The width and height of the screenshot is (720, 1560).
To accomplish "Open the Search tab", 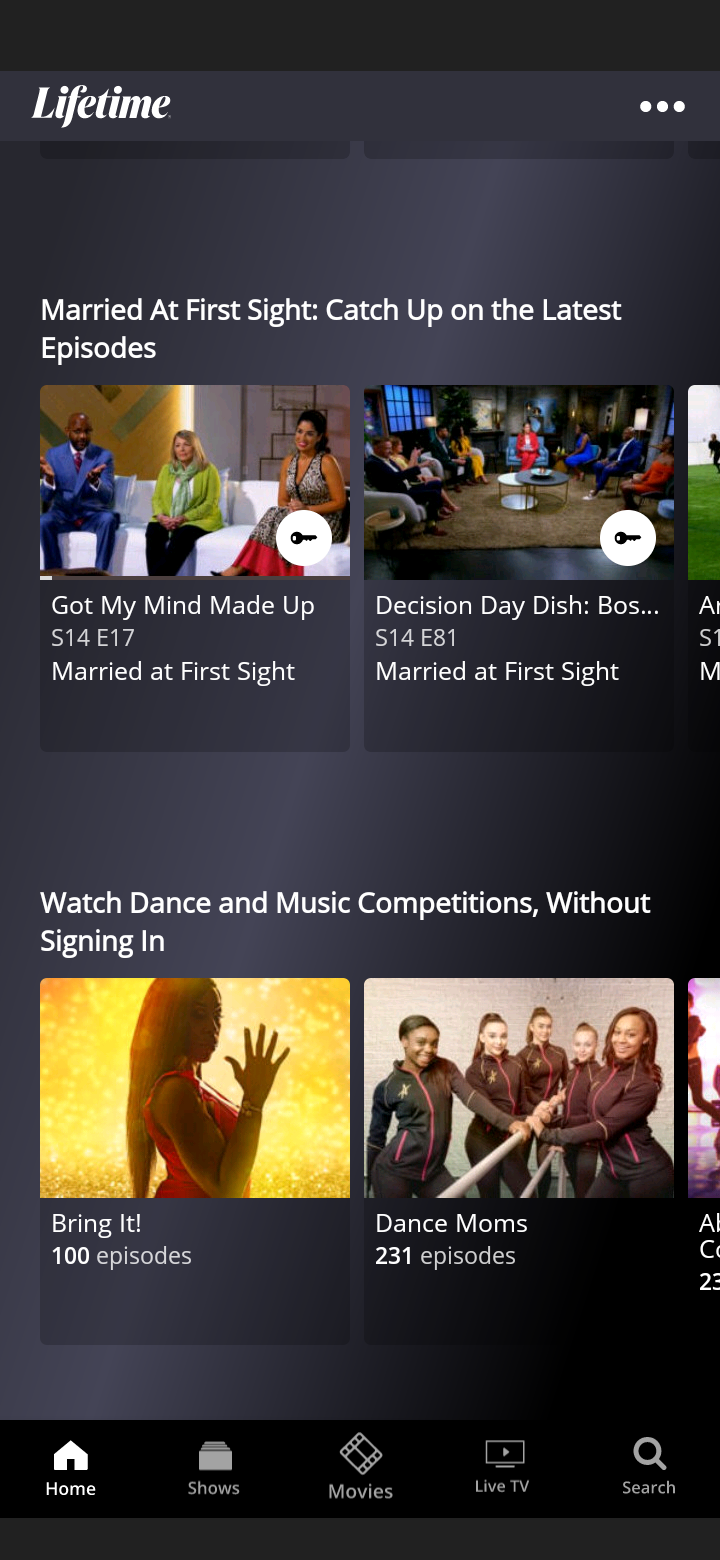I will tap(649, 1468).
